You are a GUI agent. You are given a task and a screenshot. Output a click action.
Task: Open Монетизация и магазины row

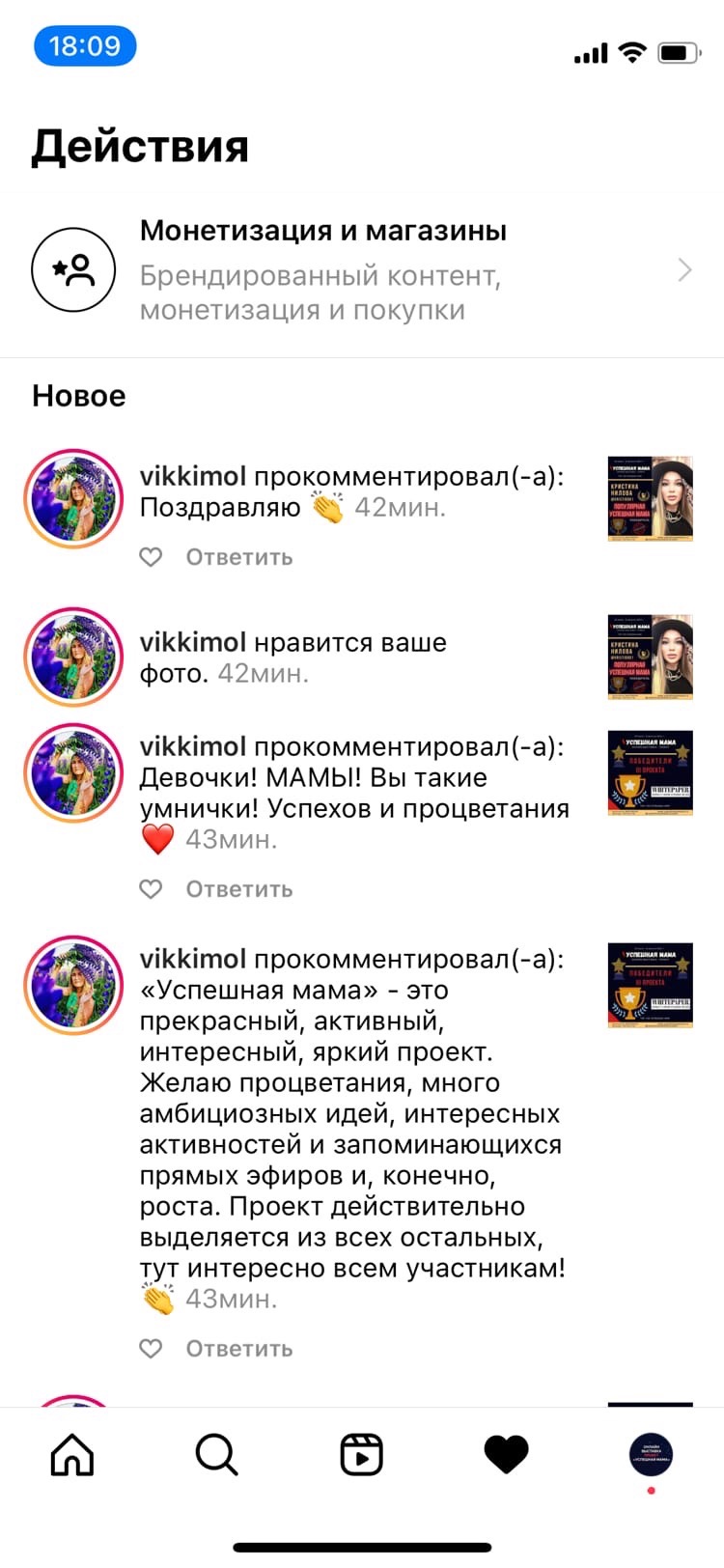[x=362, y=270]
